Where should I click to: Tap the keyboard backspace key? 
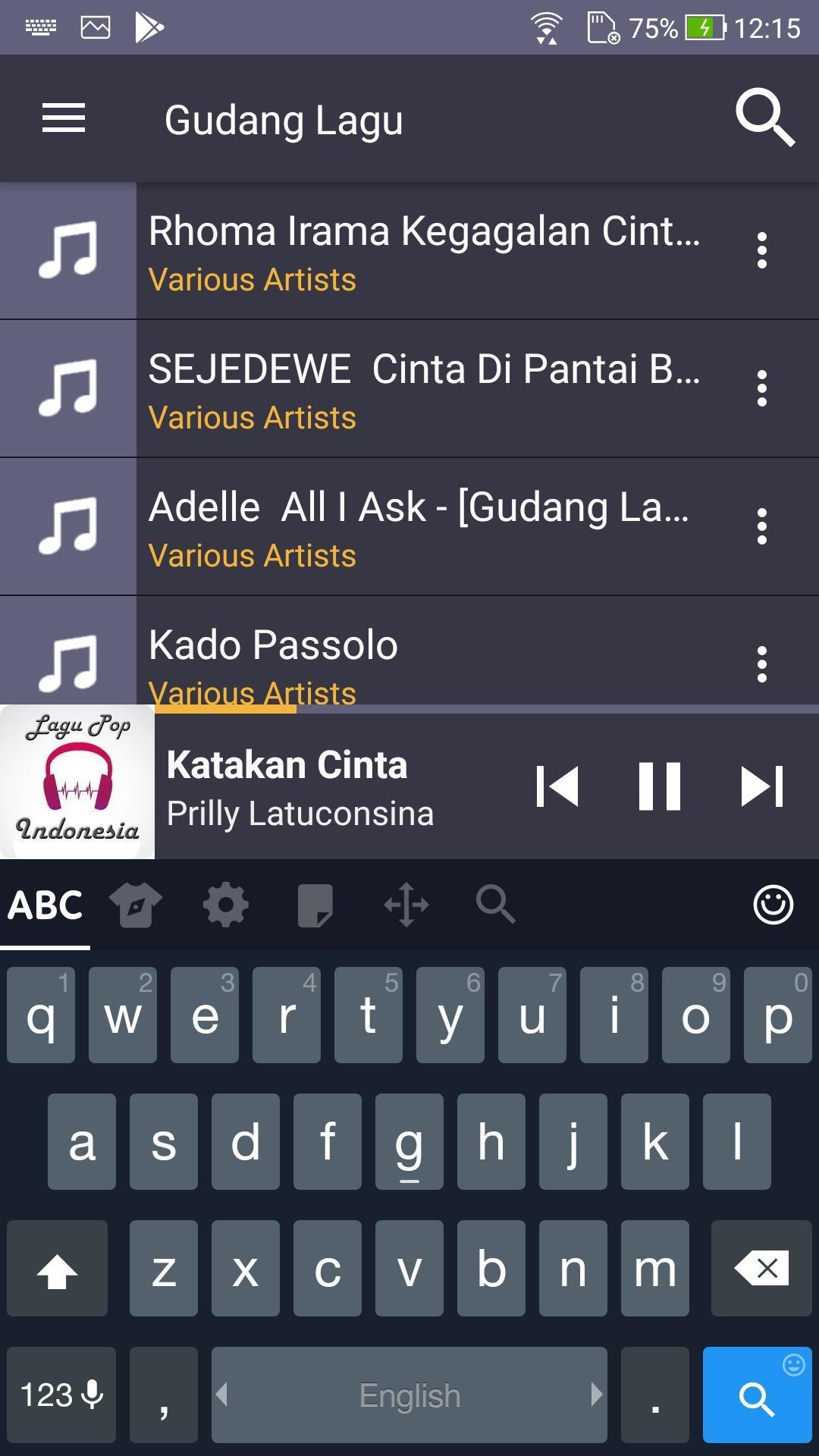pos(761,1268)
